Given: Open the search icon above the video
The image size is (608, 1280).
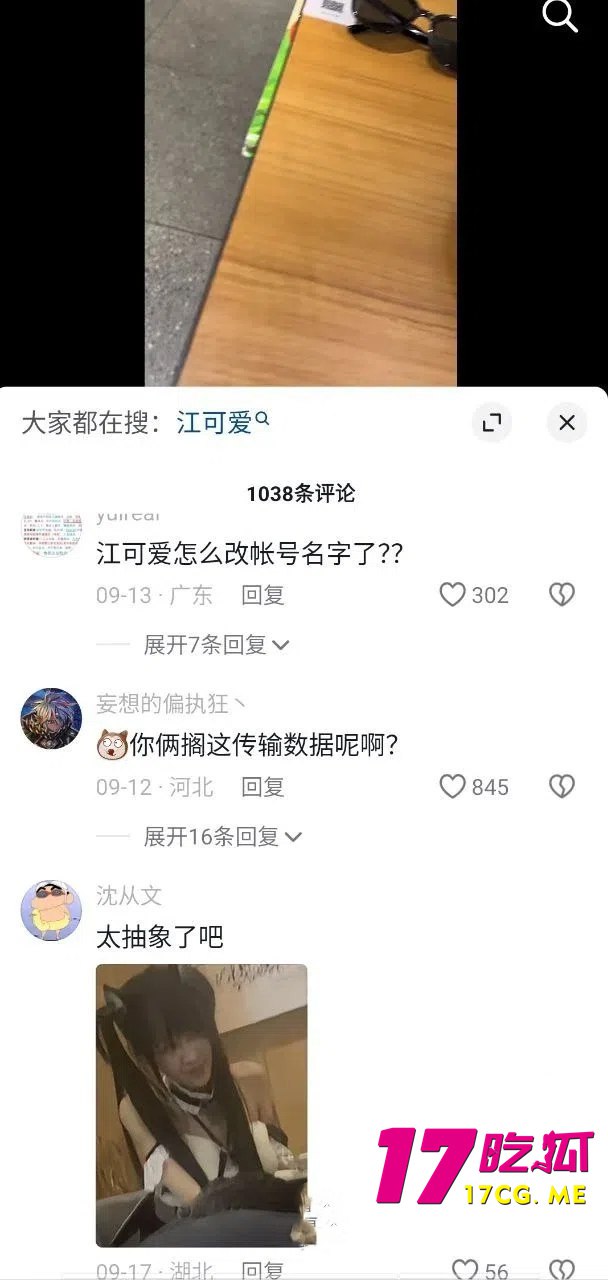Looking at the screenshot, I should (x=559, y=16).
